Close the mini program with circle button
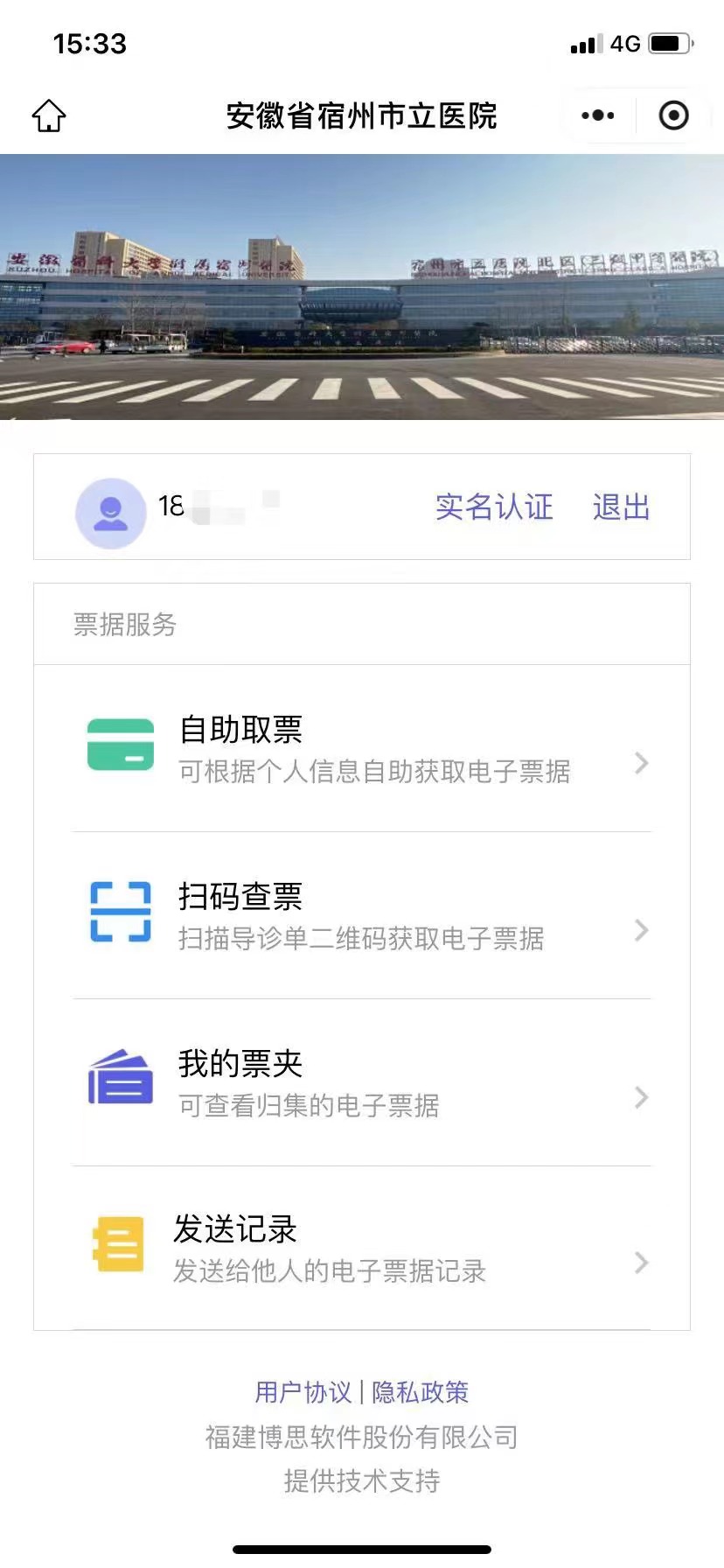This screenshot has width=724, height=1568. click(x=673, y=115)
